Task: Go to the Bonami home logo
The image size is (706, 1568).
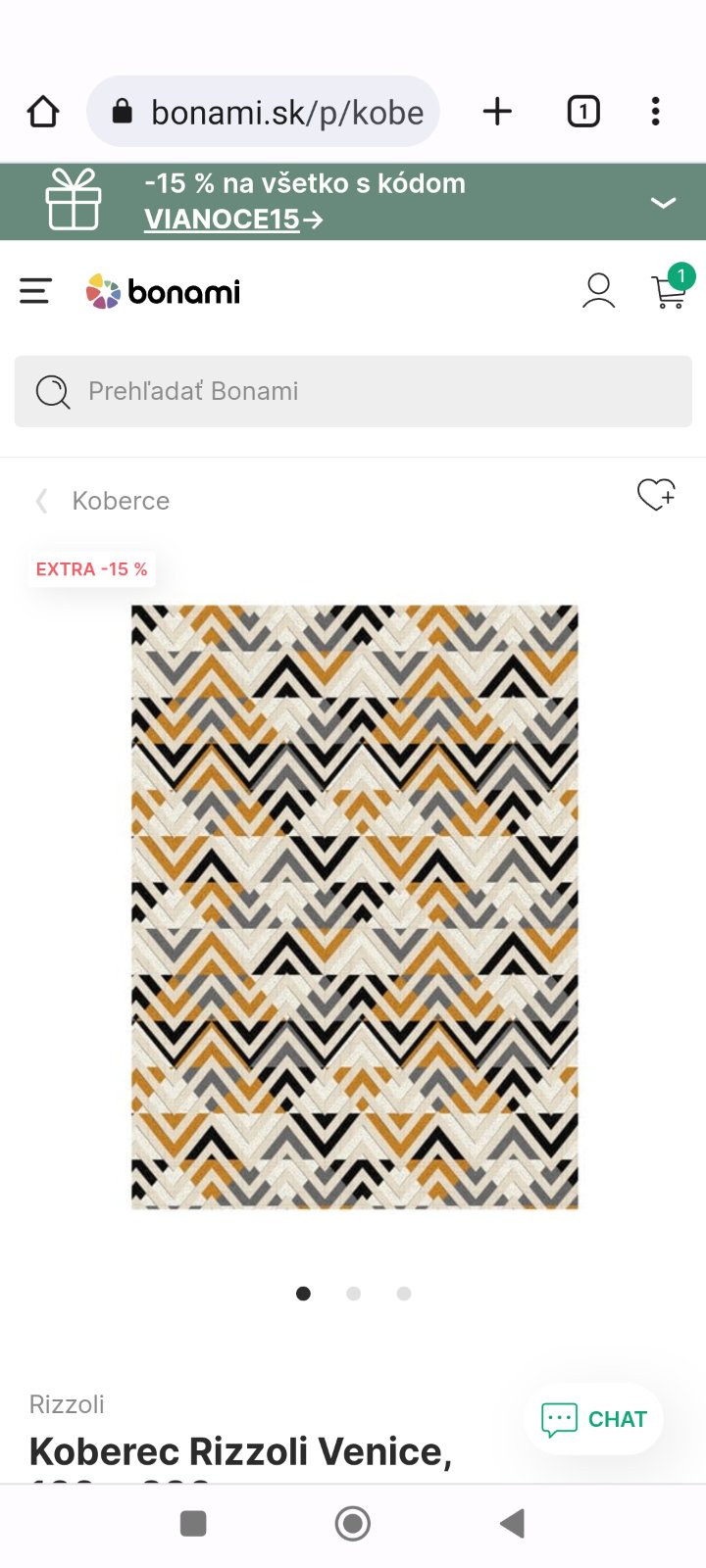Action: click(163, 292)
